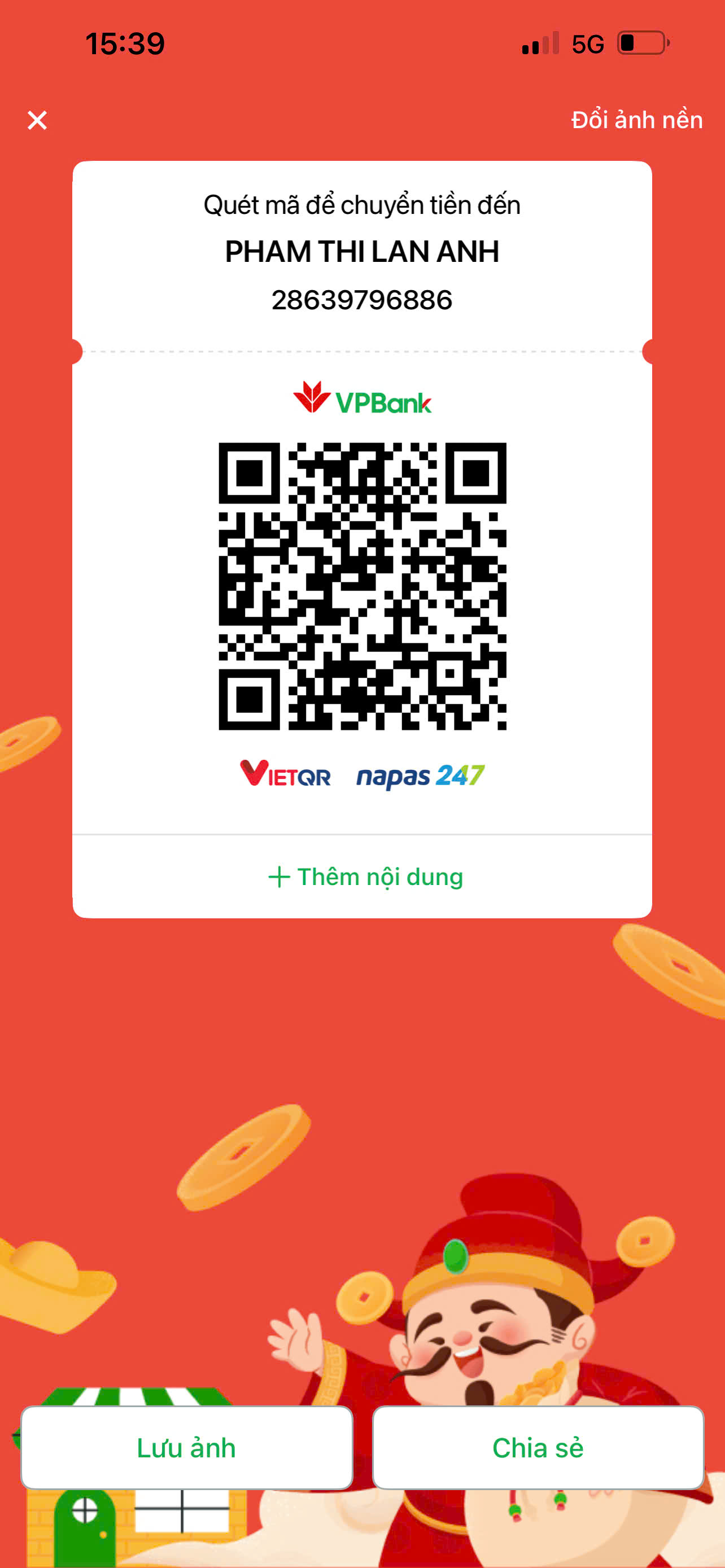Save the QR image with 'Lưu ảnh'
Image resolution: width=725 pixels, height=1568 pixels.
point(187,1448)
